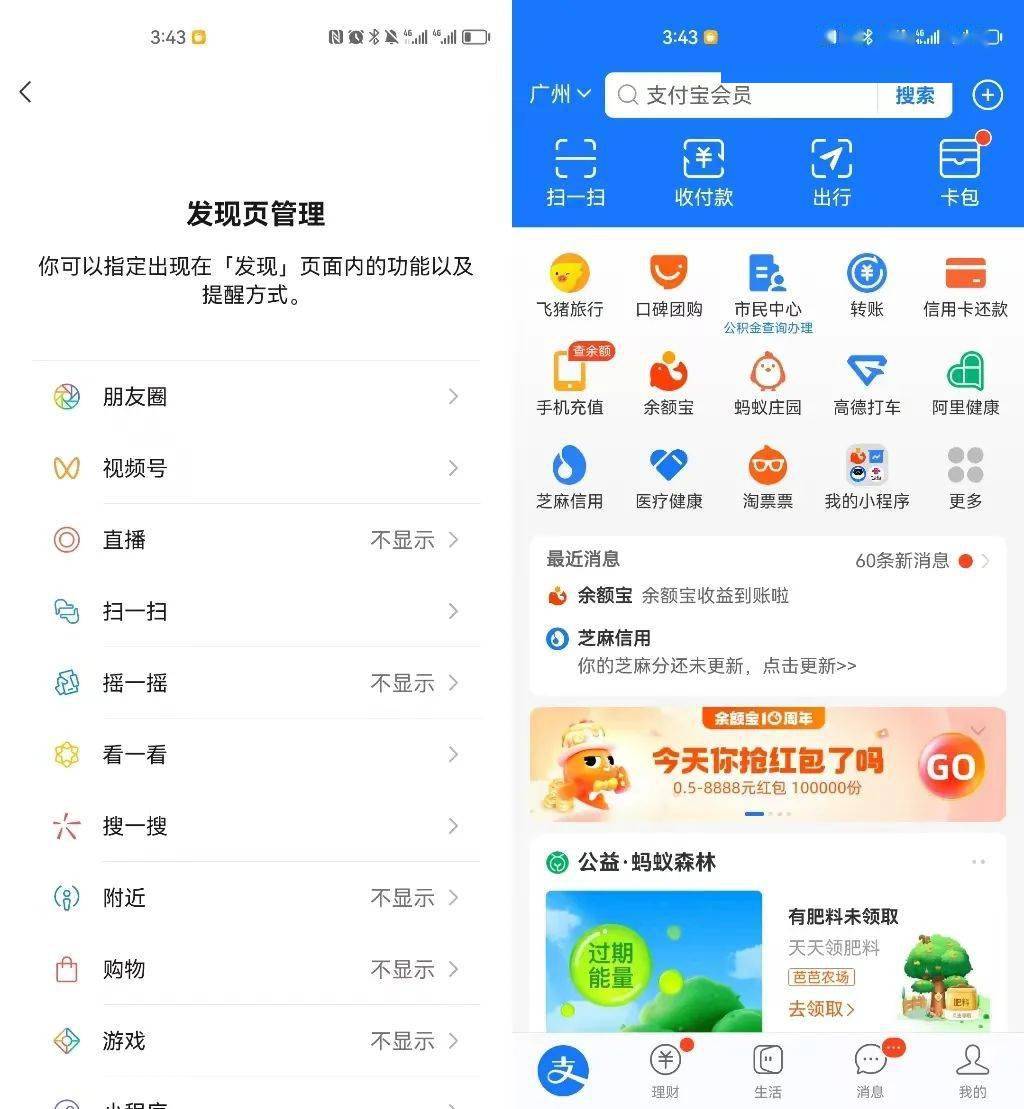Open the 搜一搜 row
Screen dimensions: 1024x1109
coord(256,826)
